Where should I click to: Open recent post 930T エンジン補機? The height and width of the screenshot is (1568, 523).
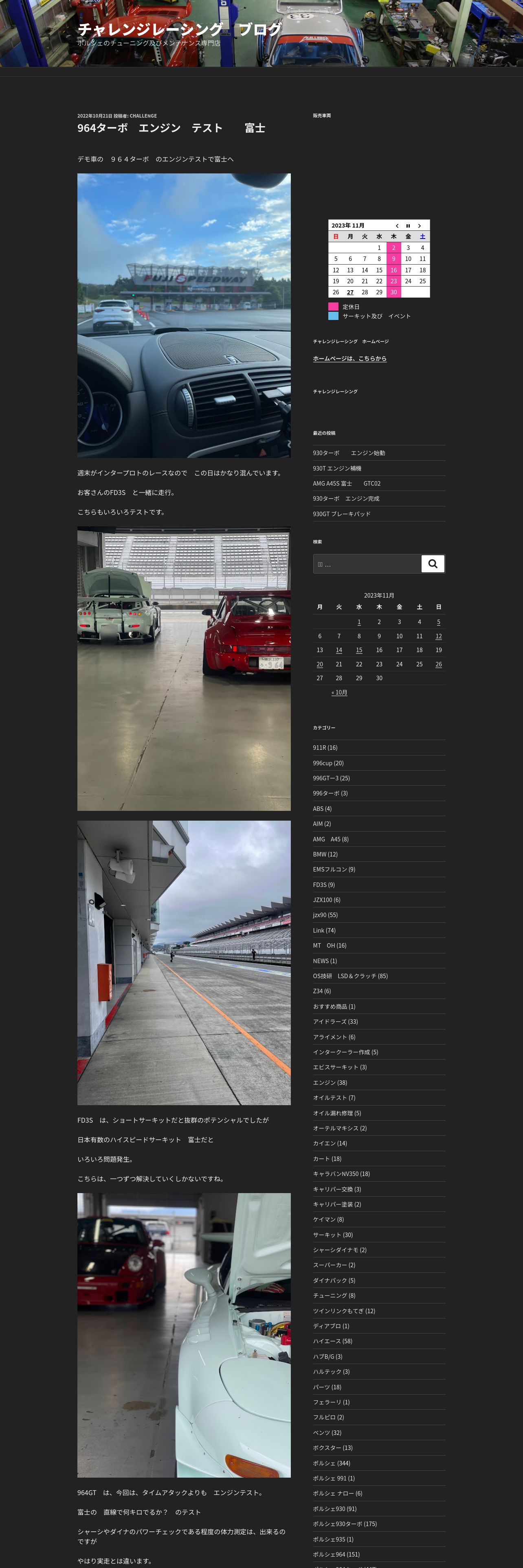coord(337,468)
